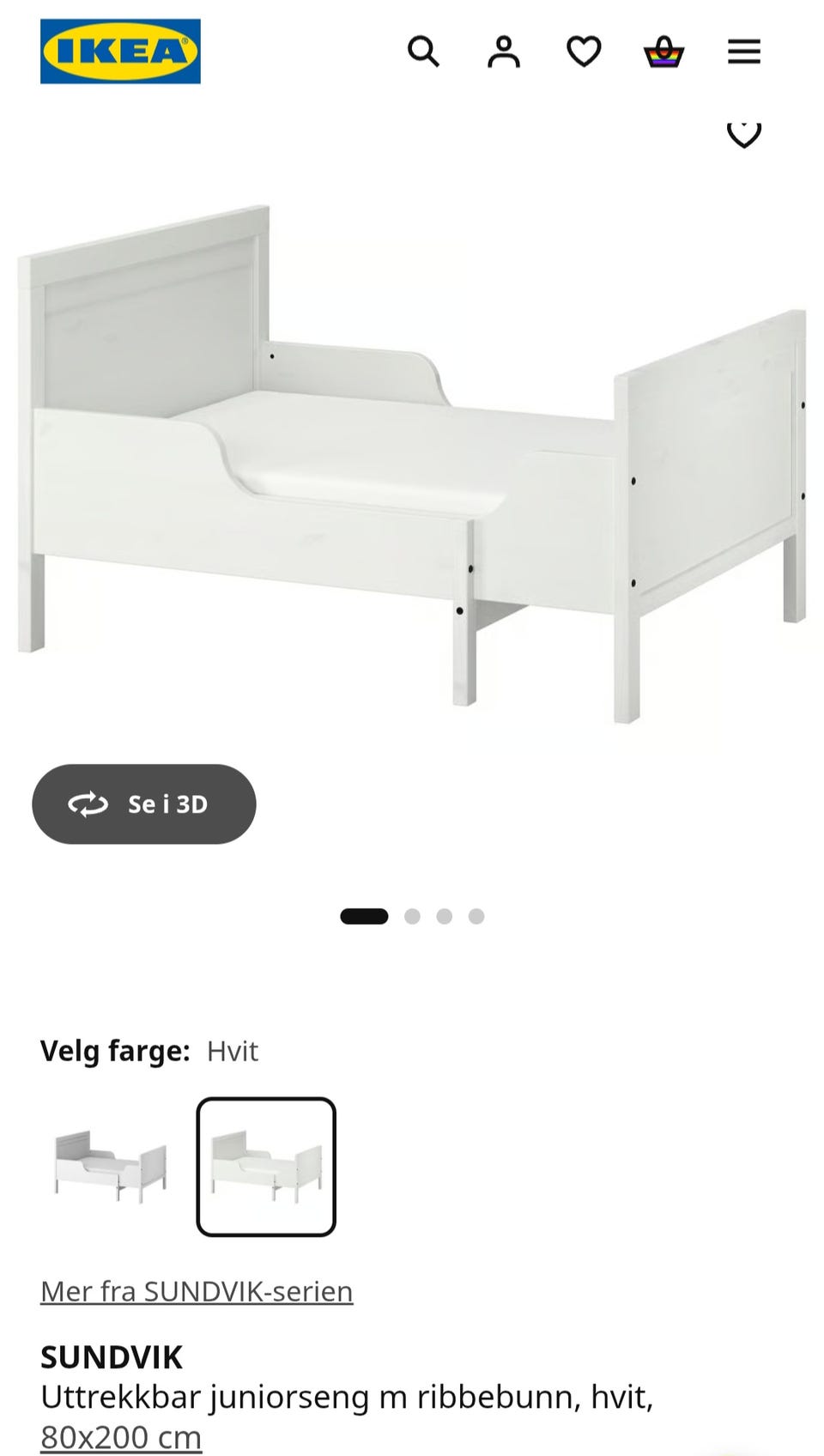Open Mer fra SUNDVIK-serien link
Screen dimensions: 824x1456
(197, 1291)
